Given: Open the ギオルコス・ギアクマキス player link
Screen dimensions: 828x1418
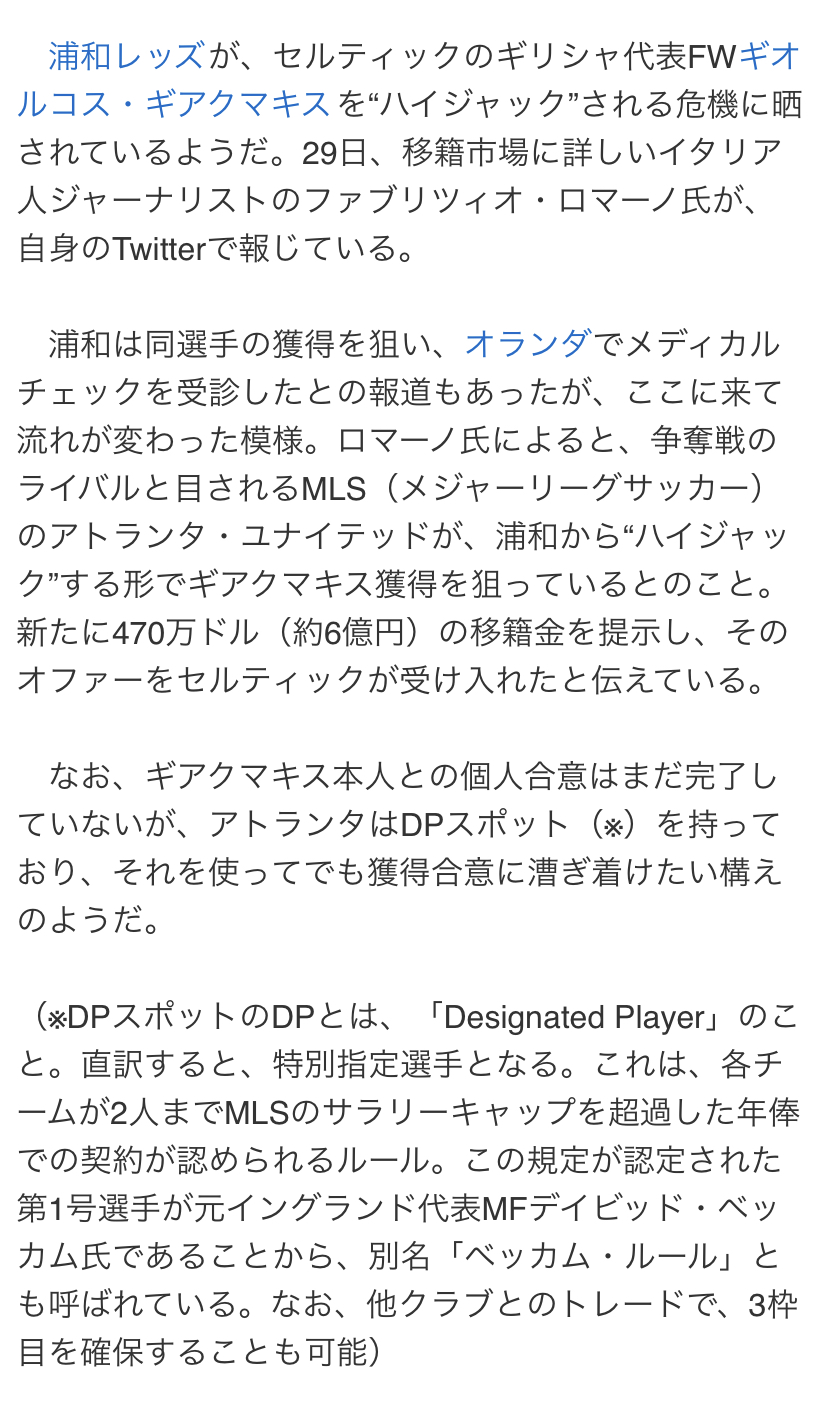Looking at the screenshot, I should (174, 104).
